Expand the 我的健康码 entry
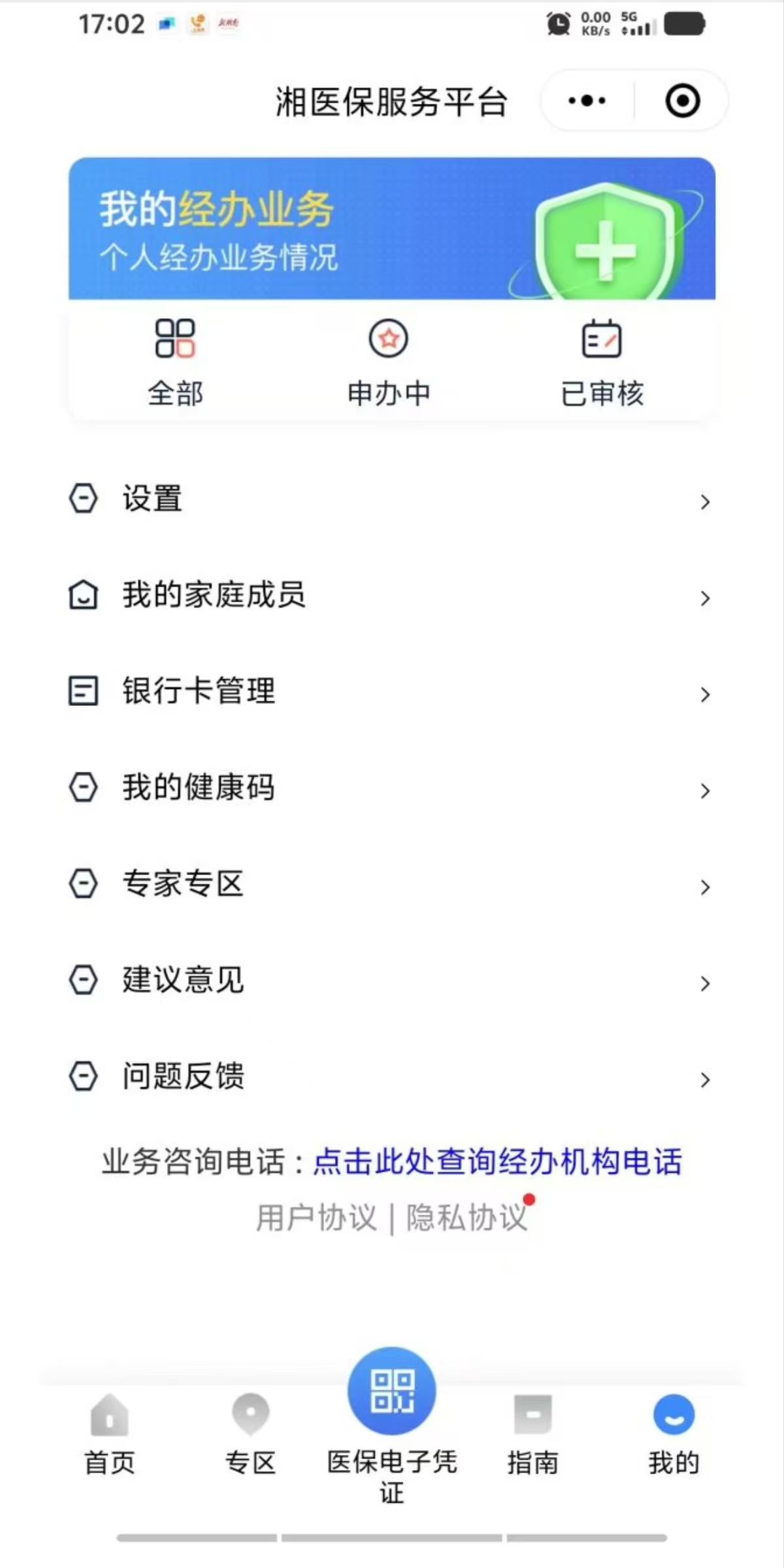The image size is (784, 1568). (392, 788)
